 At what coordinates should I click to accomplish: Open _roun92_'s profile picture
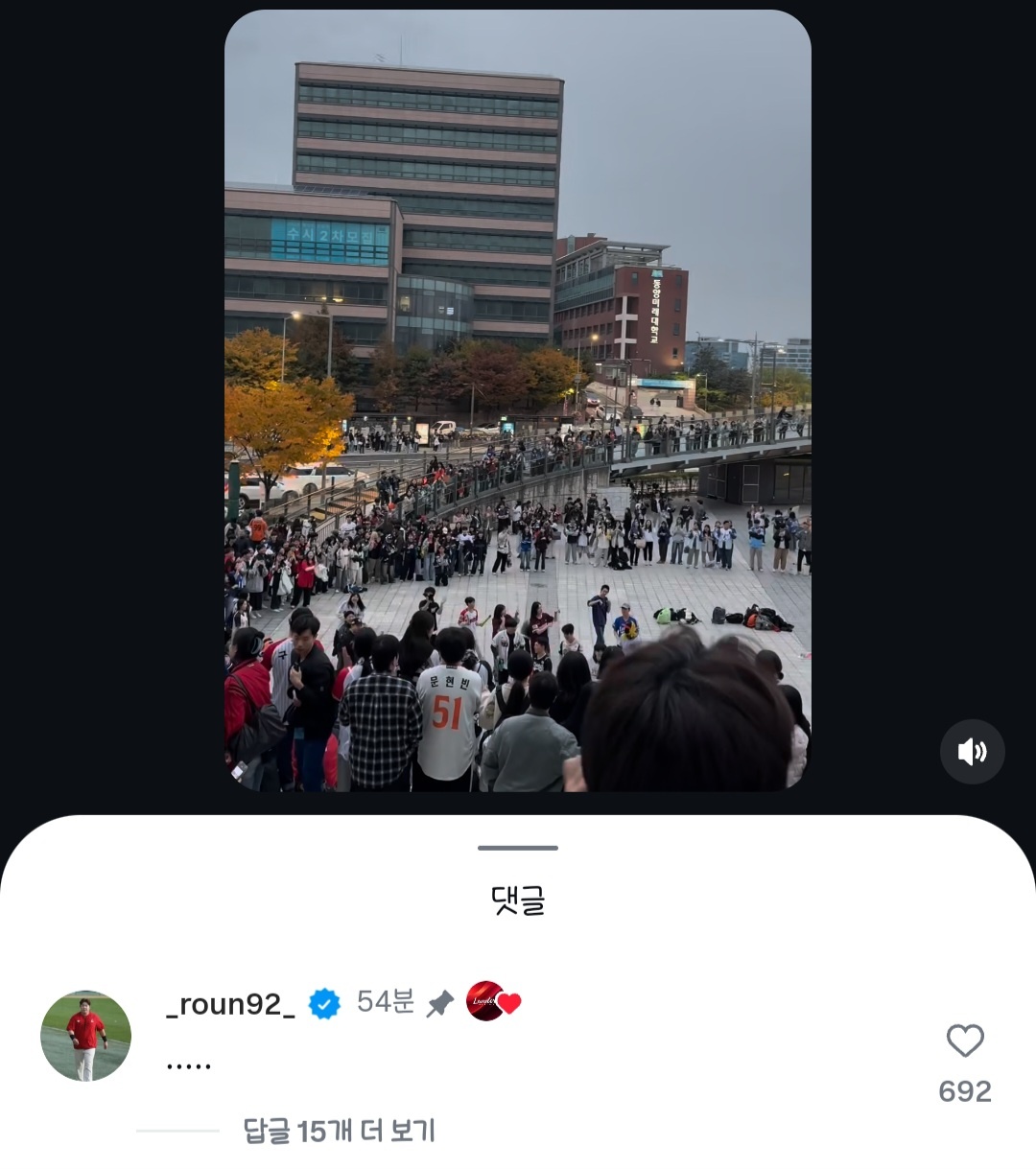pos(86,1036)
